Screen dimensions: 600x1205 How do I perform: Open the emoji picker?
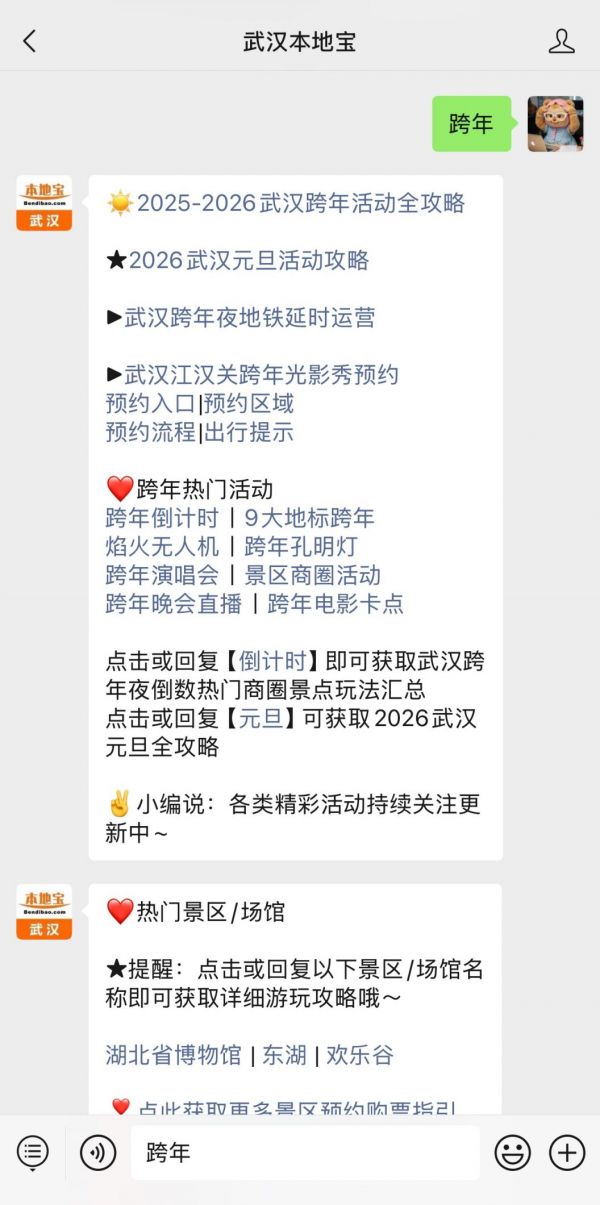pos(513,1153)
